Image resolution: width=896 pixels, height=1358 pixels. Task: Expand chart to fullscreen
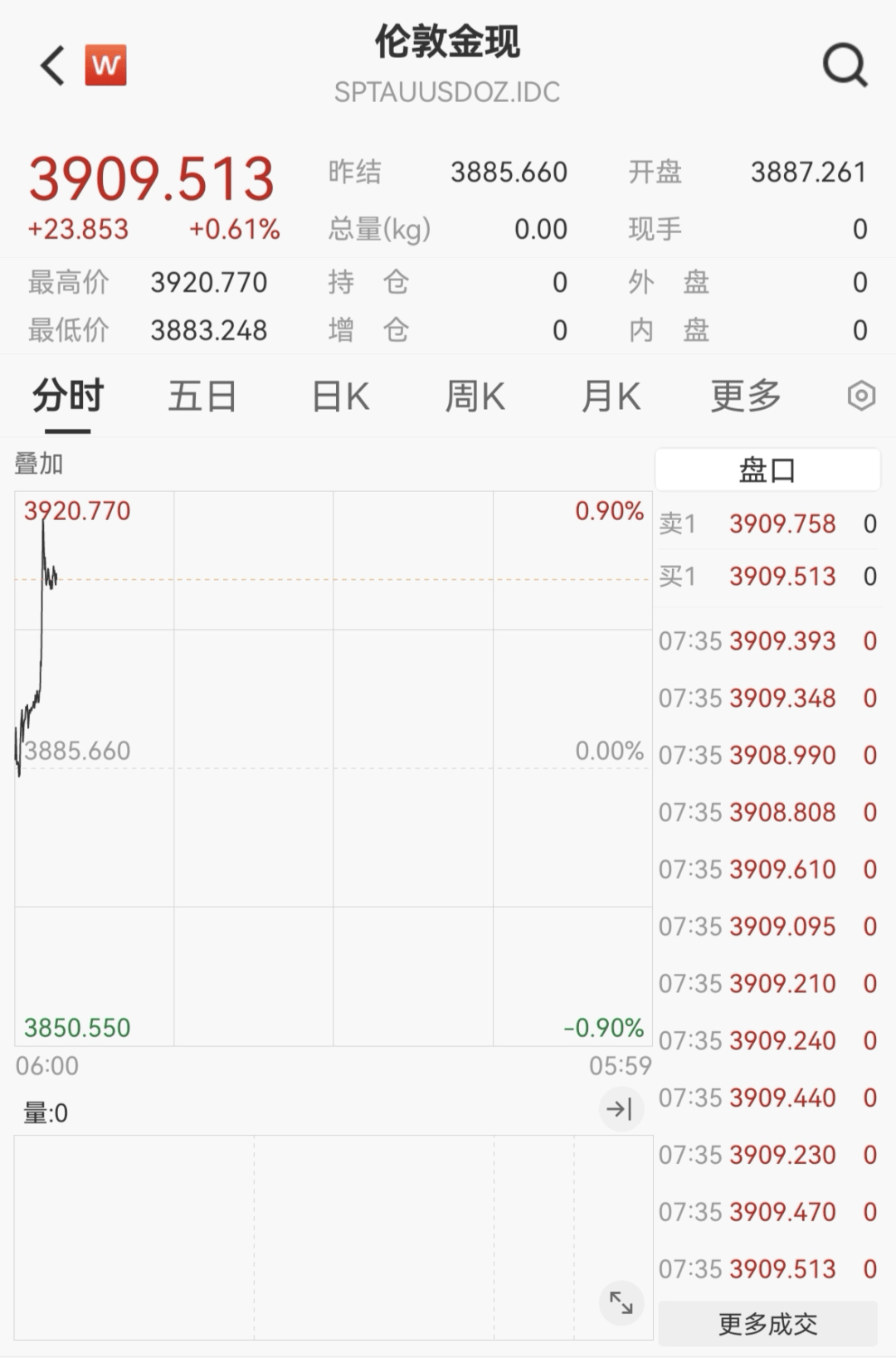click(621, 1302)
